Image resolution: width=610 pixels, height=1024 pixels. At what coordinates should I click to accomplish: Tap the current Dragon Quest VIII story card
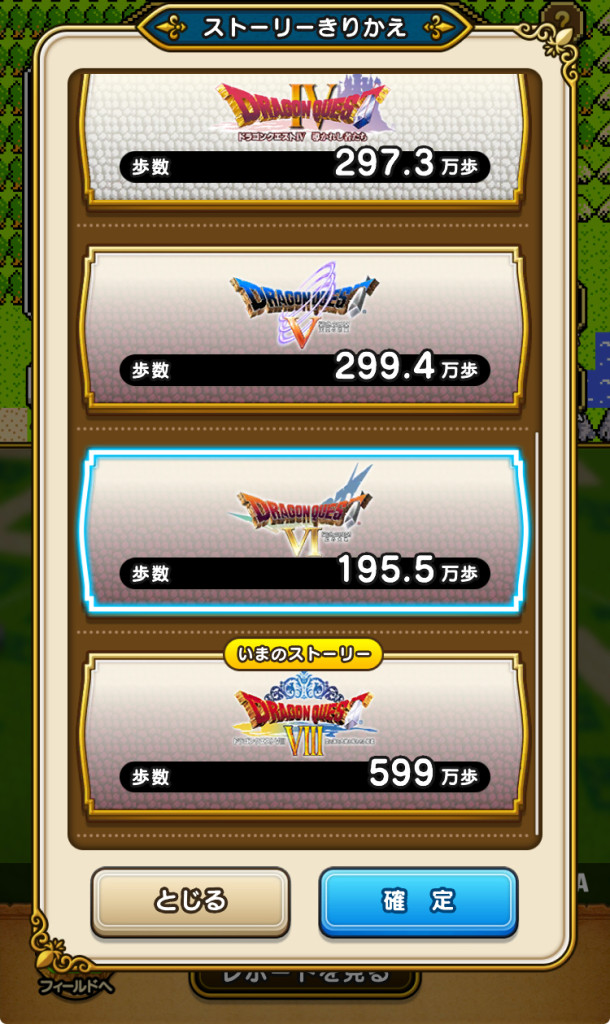click(x=304, y=735)
